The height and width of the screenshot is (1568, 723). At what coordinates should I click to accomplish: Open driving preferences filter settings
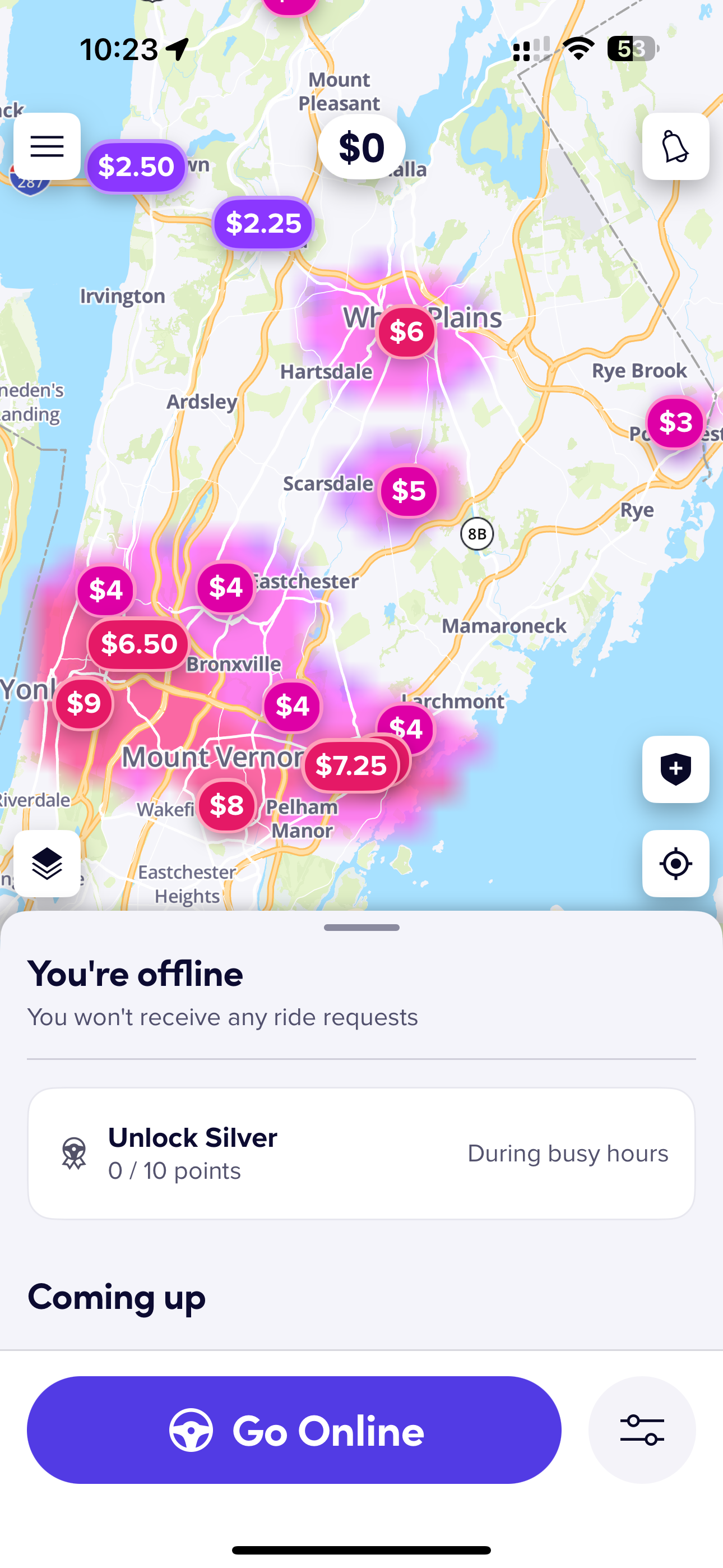[642, 1429]
